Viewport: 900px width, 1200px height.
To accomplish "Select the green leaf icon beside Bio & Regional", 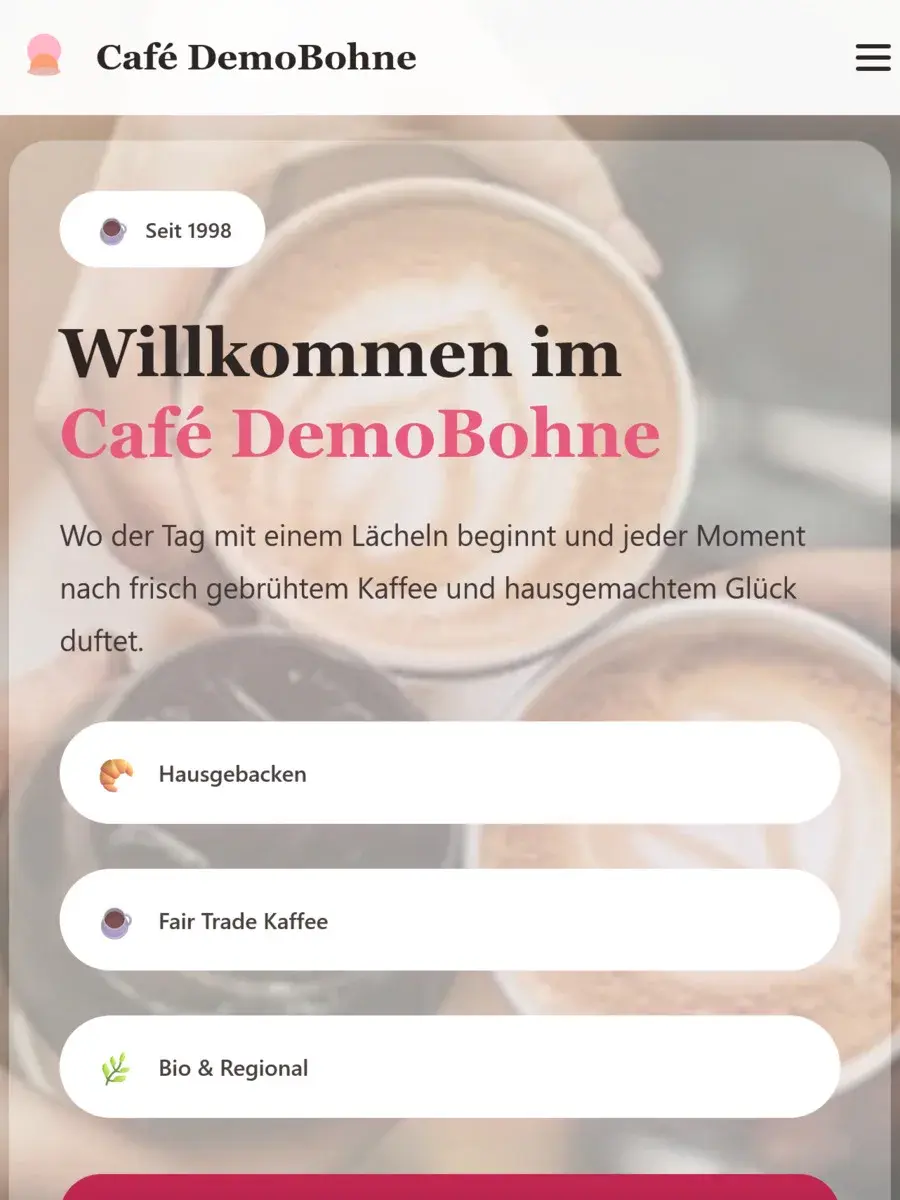I will coord(117,1067).
